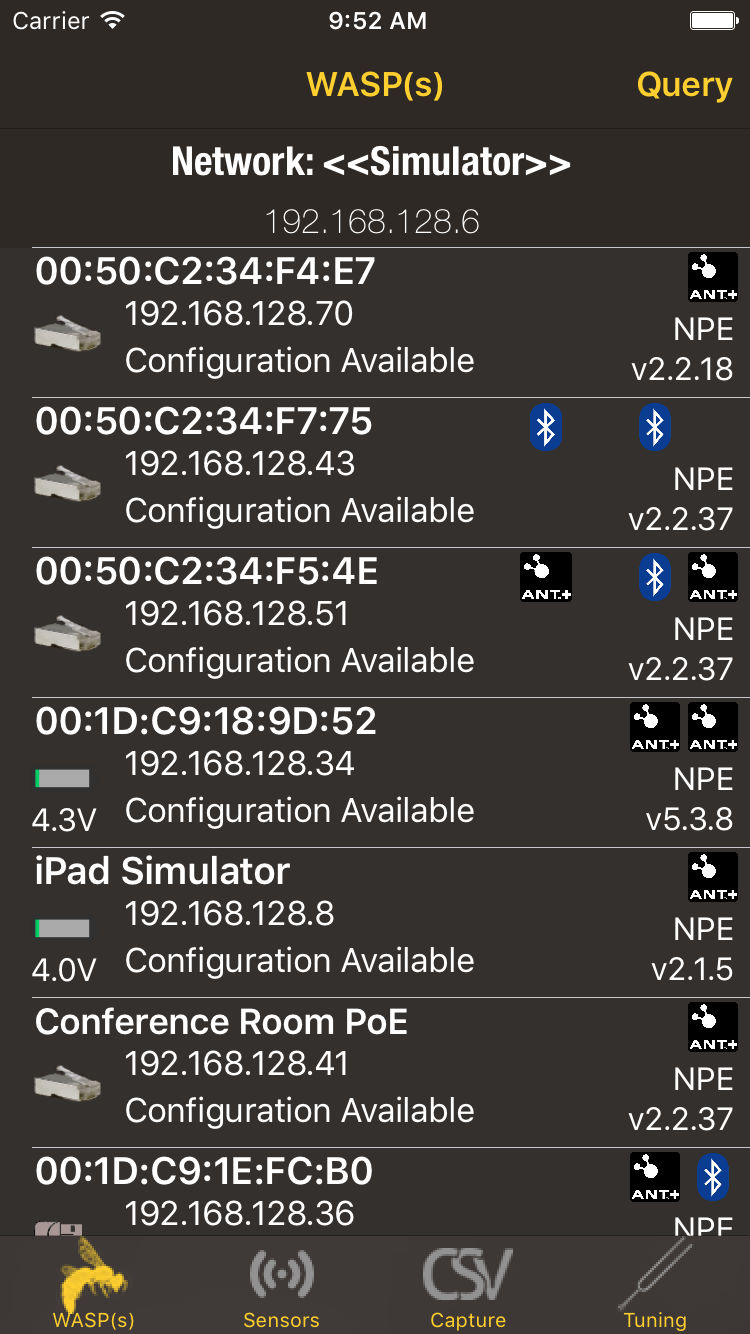Image resolution: width=750 pixels, height=1334 pixels.
Task: Tap the second ANT+ icon on 00:1D:C9:18:9D:52
Action: click(712, 727)
